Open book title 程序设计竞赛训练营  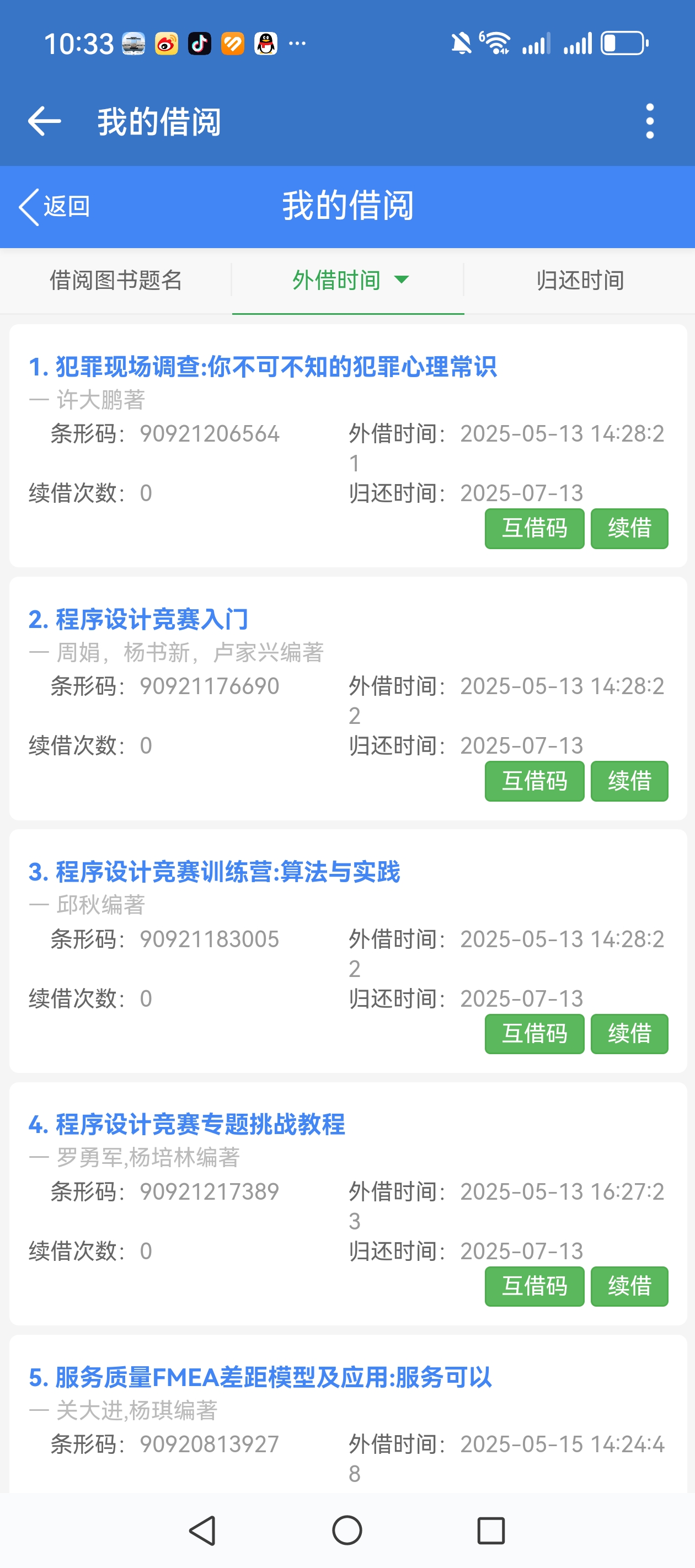tap(215, 872)
